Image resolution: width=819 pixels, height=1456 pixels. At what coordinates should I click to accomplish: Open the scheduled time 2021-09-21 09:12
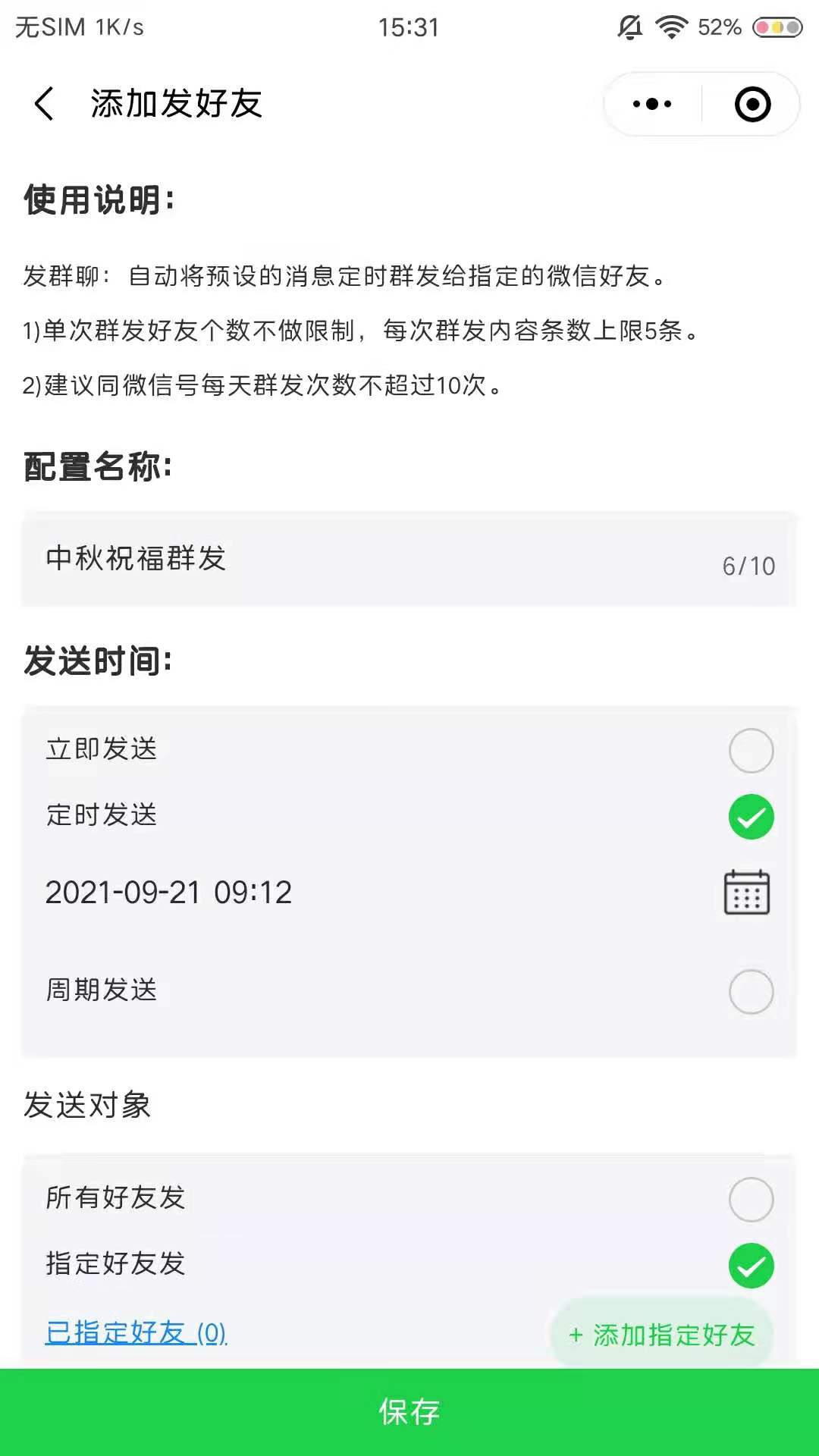click(x=168, y=893)
